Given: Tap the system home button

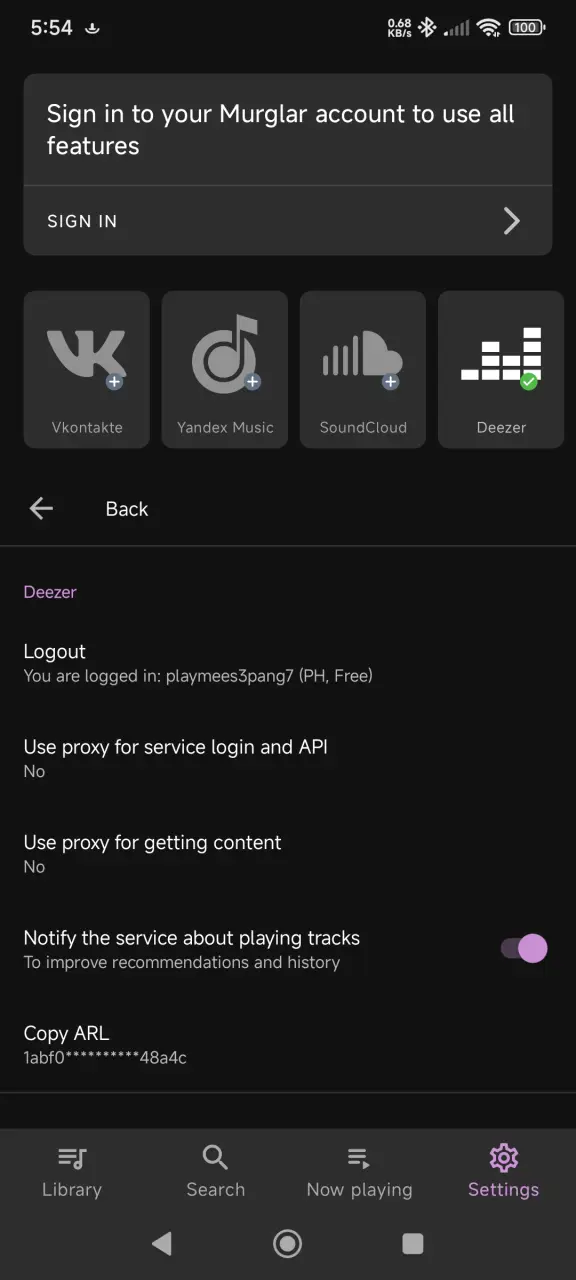Looking at the screenshot, I should pyautogui.click(x=288, y=1243).
